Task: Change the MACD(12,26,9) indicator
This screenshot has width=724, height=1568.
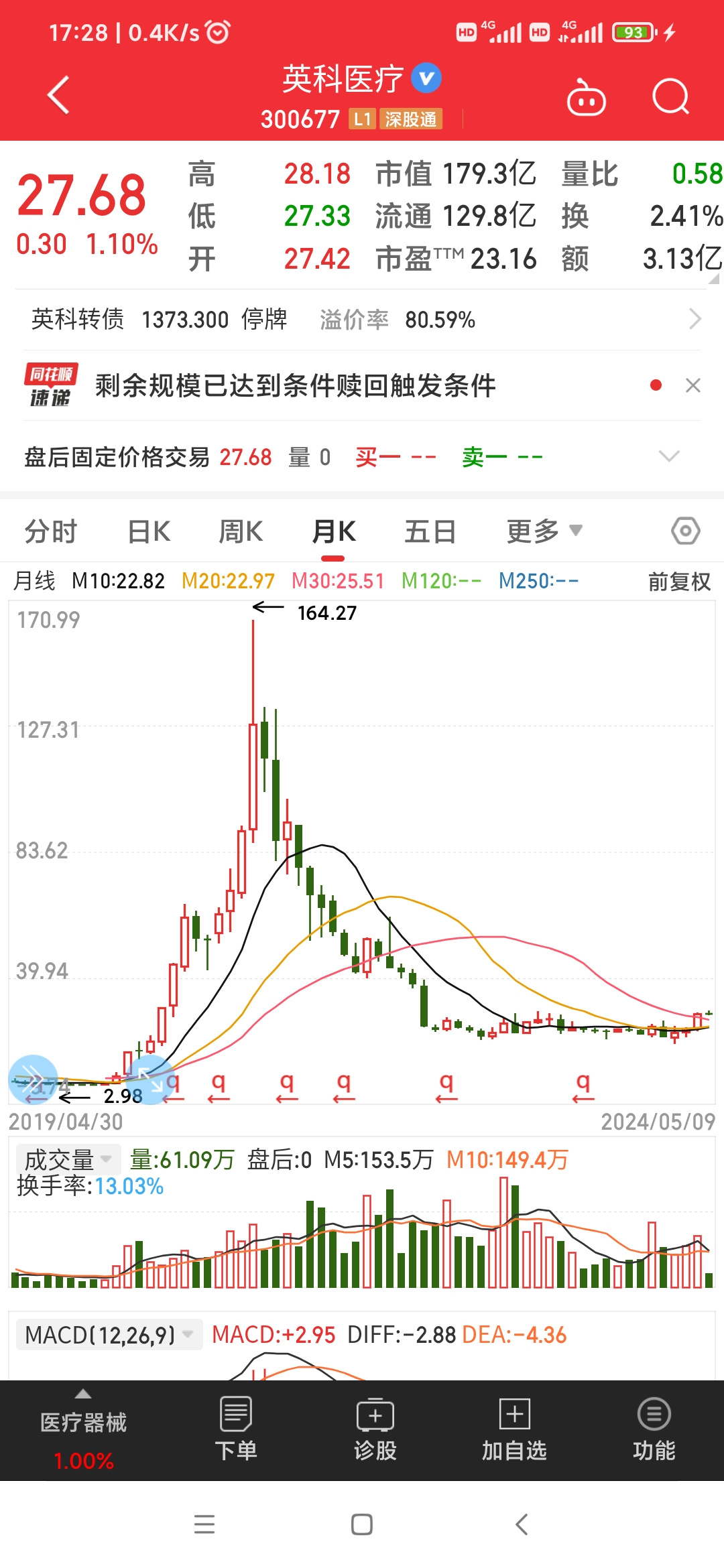Action: click(109, 1335)
